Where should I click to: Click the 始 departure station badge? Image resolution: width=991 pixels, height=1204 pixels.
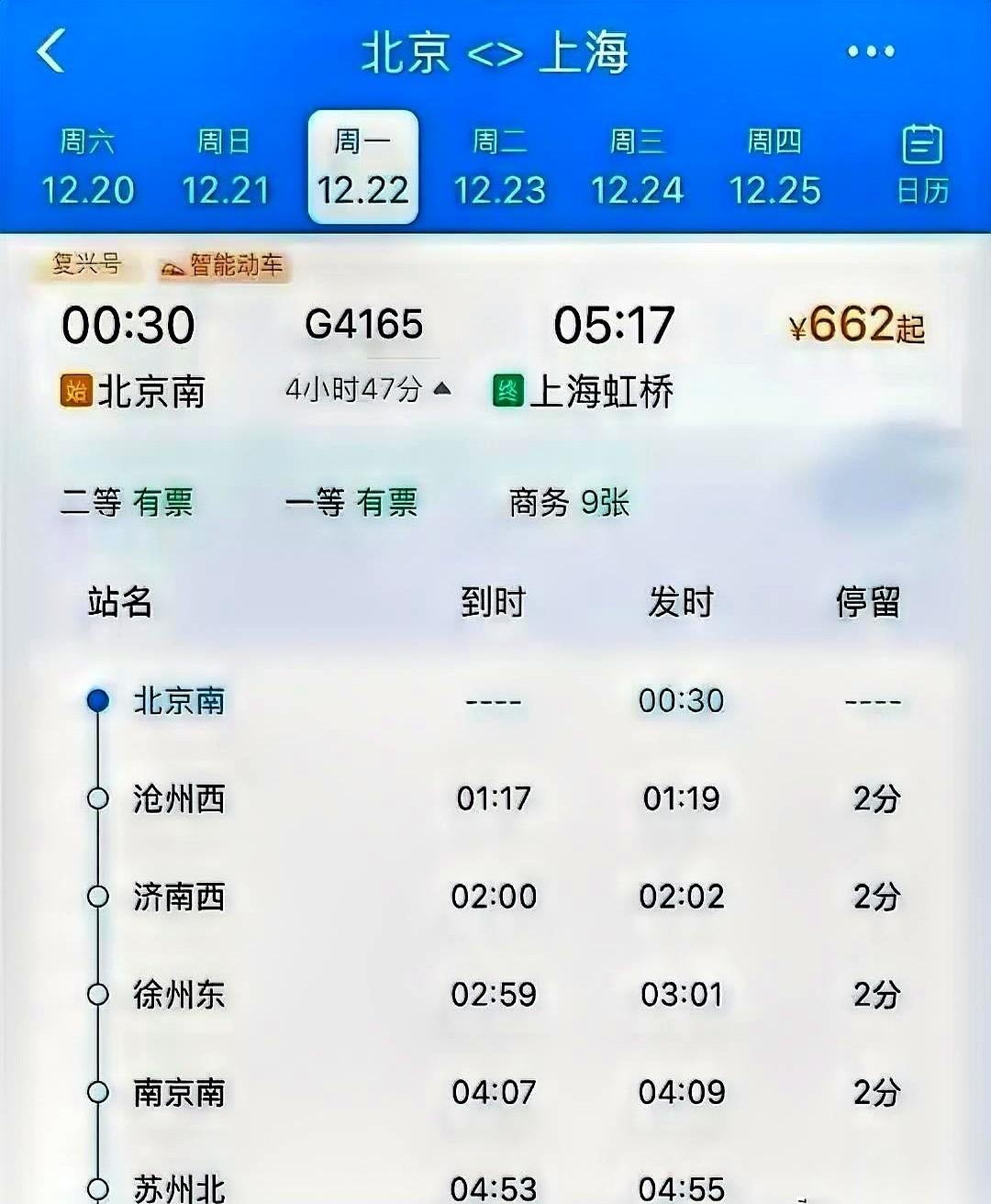(76, 389)
